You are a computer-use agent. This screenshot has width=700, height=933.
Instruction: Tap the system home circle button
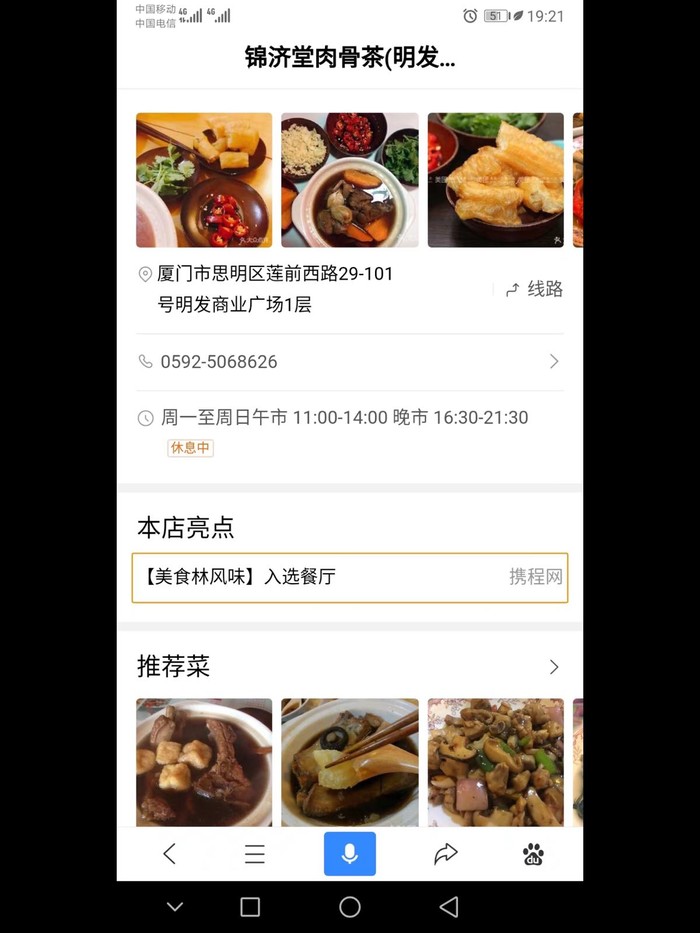click(x=350, y=907)
